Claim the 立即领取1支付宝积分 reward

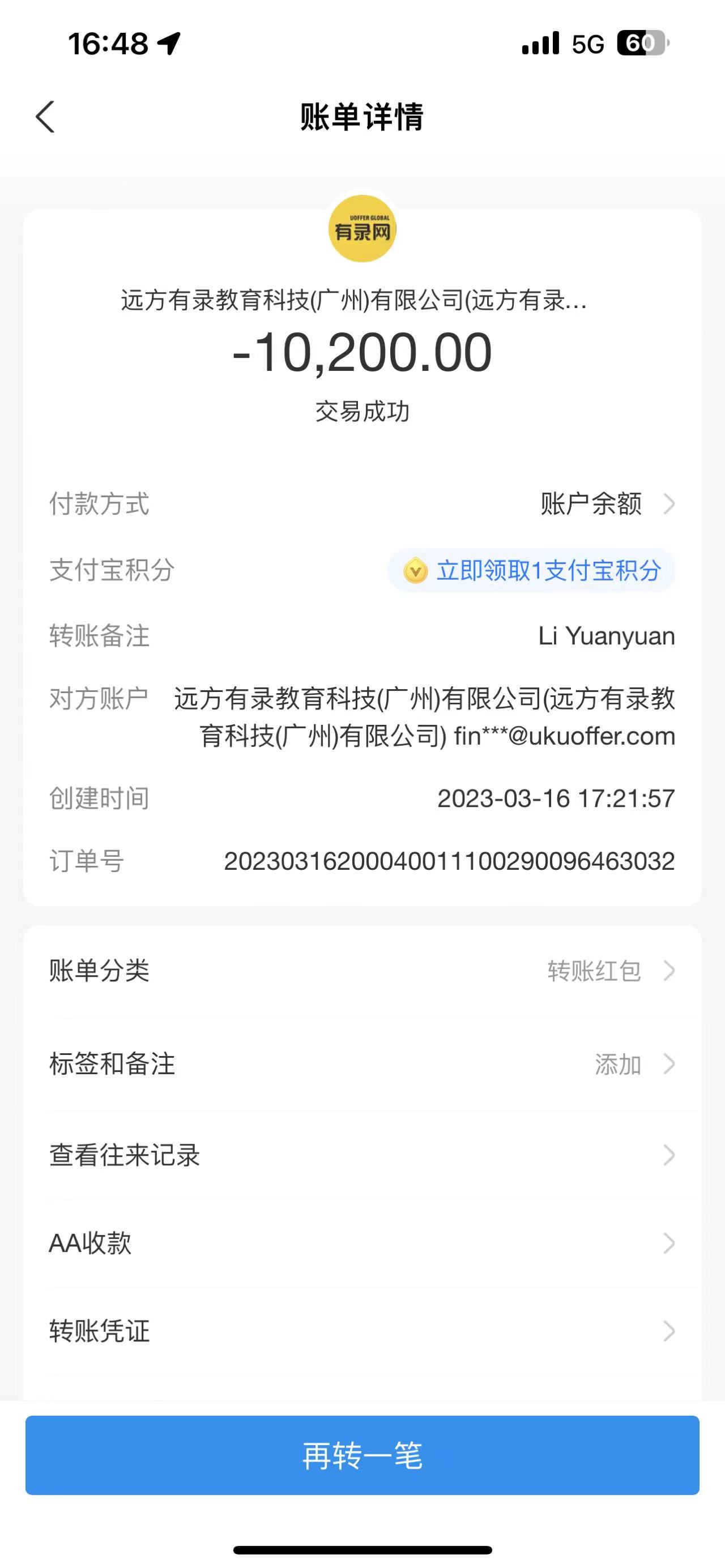coord(532,570)
